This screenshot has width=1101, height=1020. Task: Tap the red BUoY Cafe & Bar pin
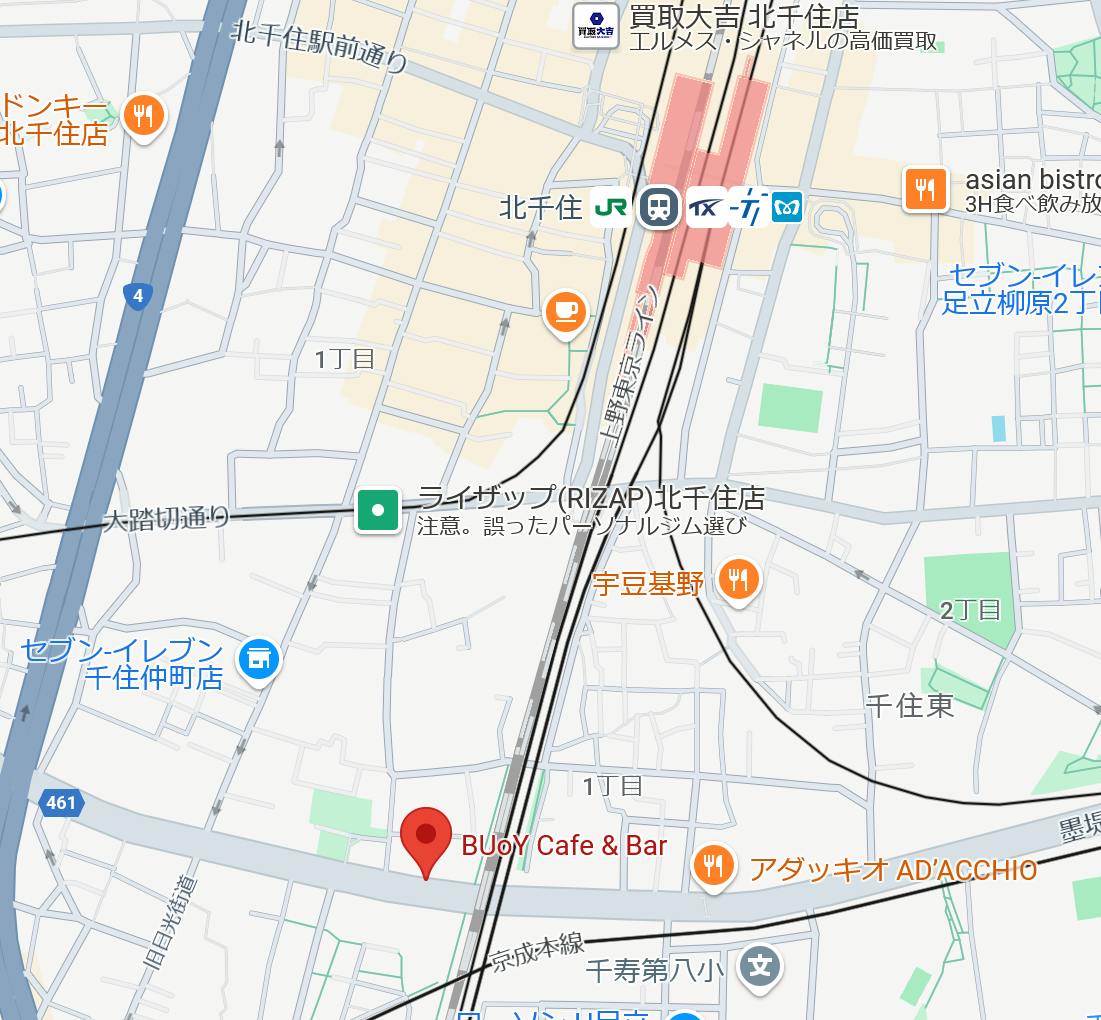click(426, 837)
